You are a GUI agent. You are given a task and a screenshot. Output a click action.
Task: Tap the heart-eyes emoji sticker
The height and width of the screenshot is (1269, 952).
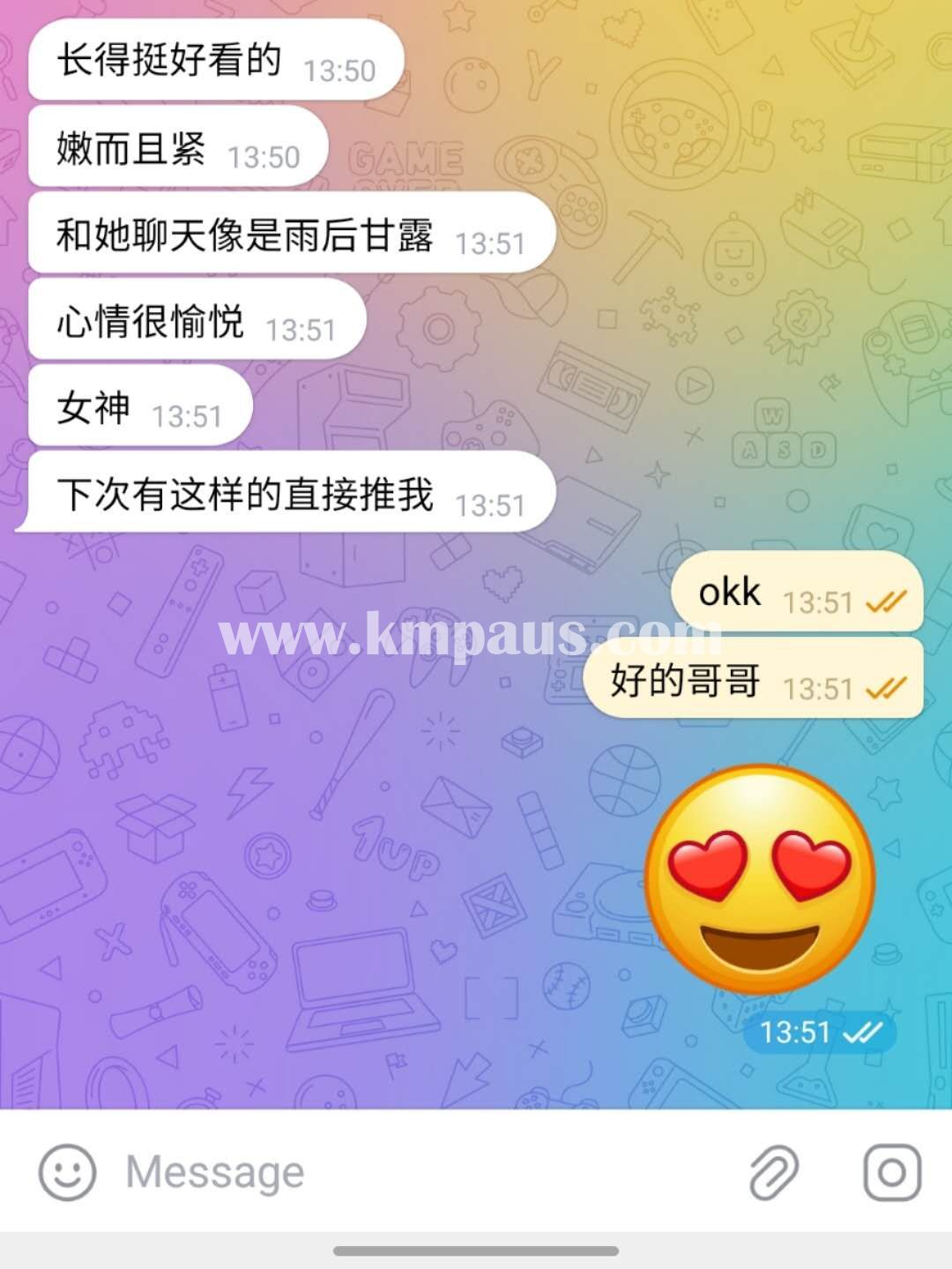(x=760, y=880)
